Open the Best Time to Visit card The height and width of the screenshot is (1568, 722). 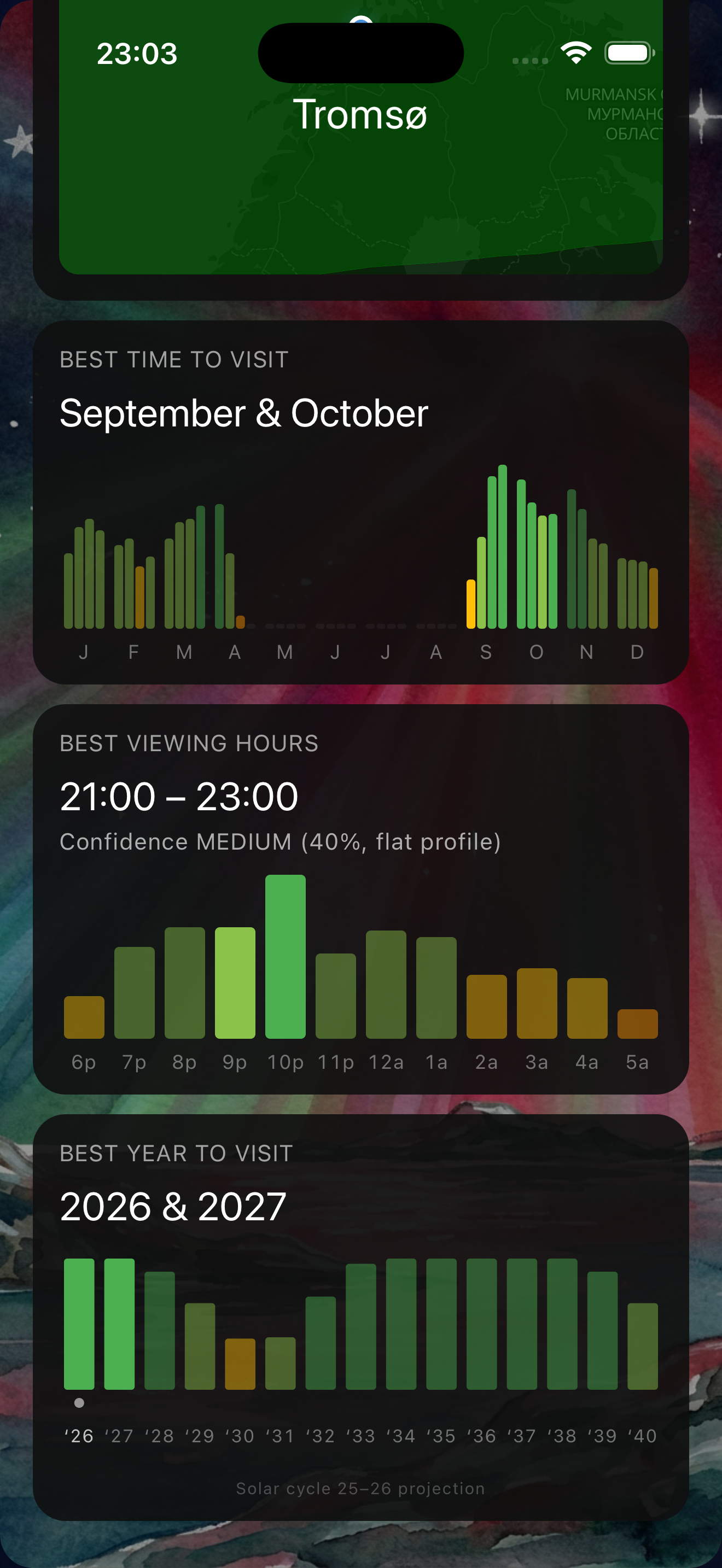point(360,505)
